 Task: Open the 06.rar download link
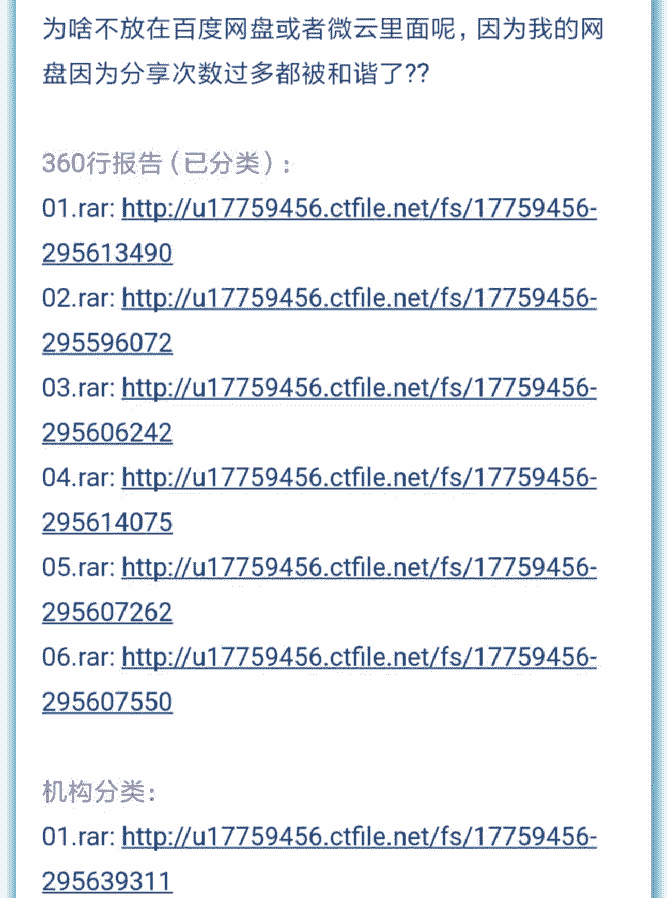(x=359, y=657)
